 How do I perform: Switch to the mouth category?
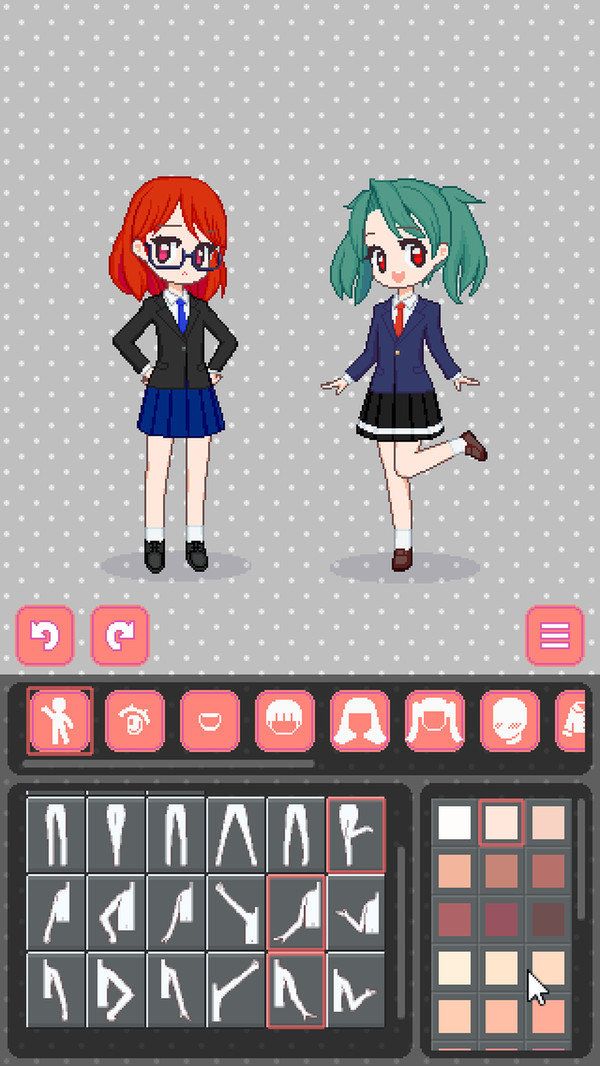pyautogui.click(x=210, y=720)
